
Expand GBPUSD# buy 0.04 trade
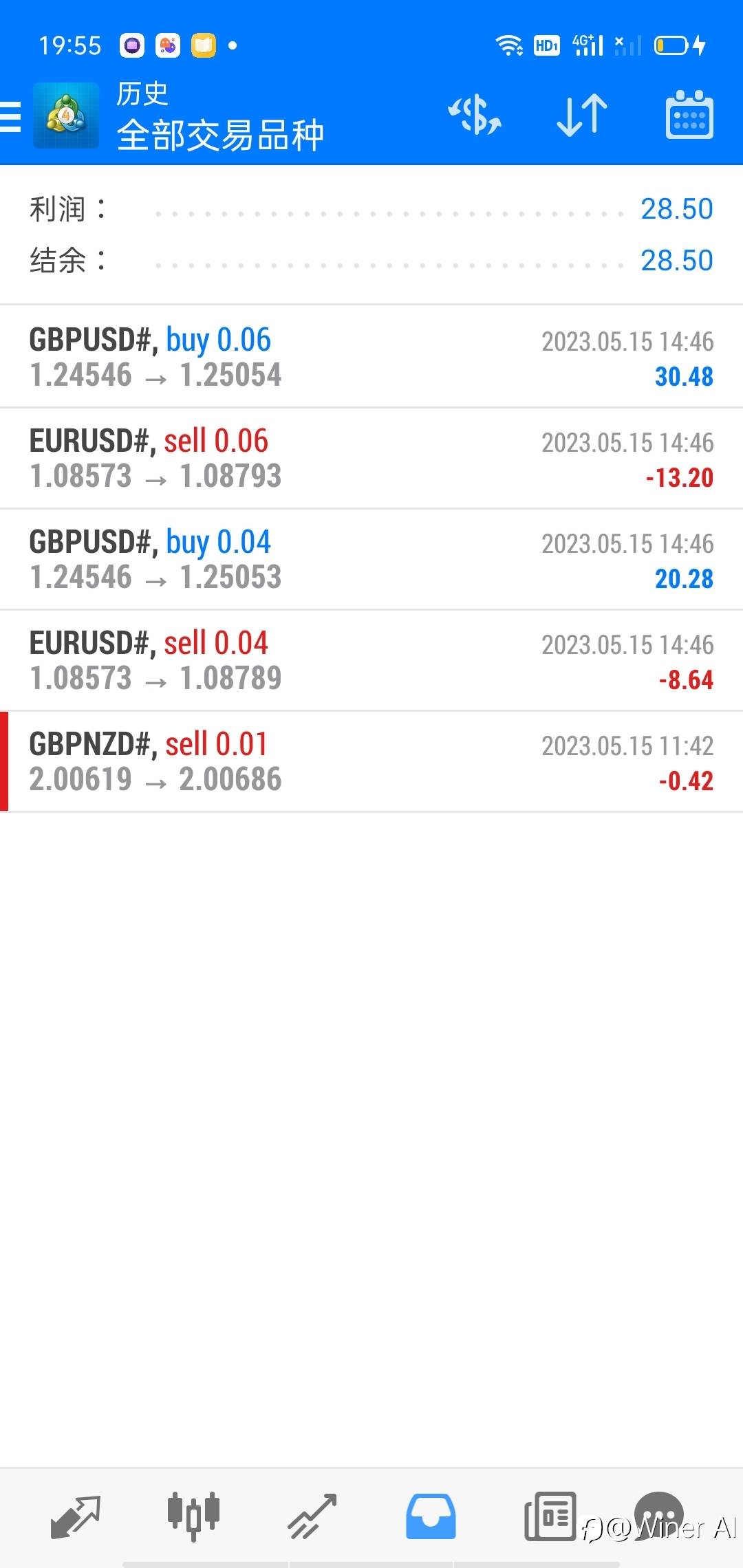[371, 559]
